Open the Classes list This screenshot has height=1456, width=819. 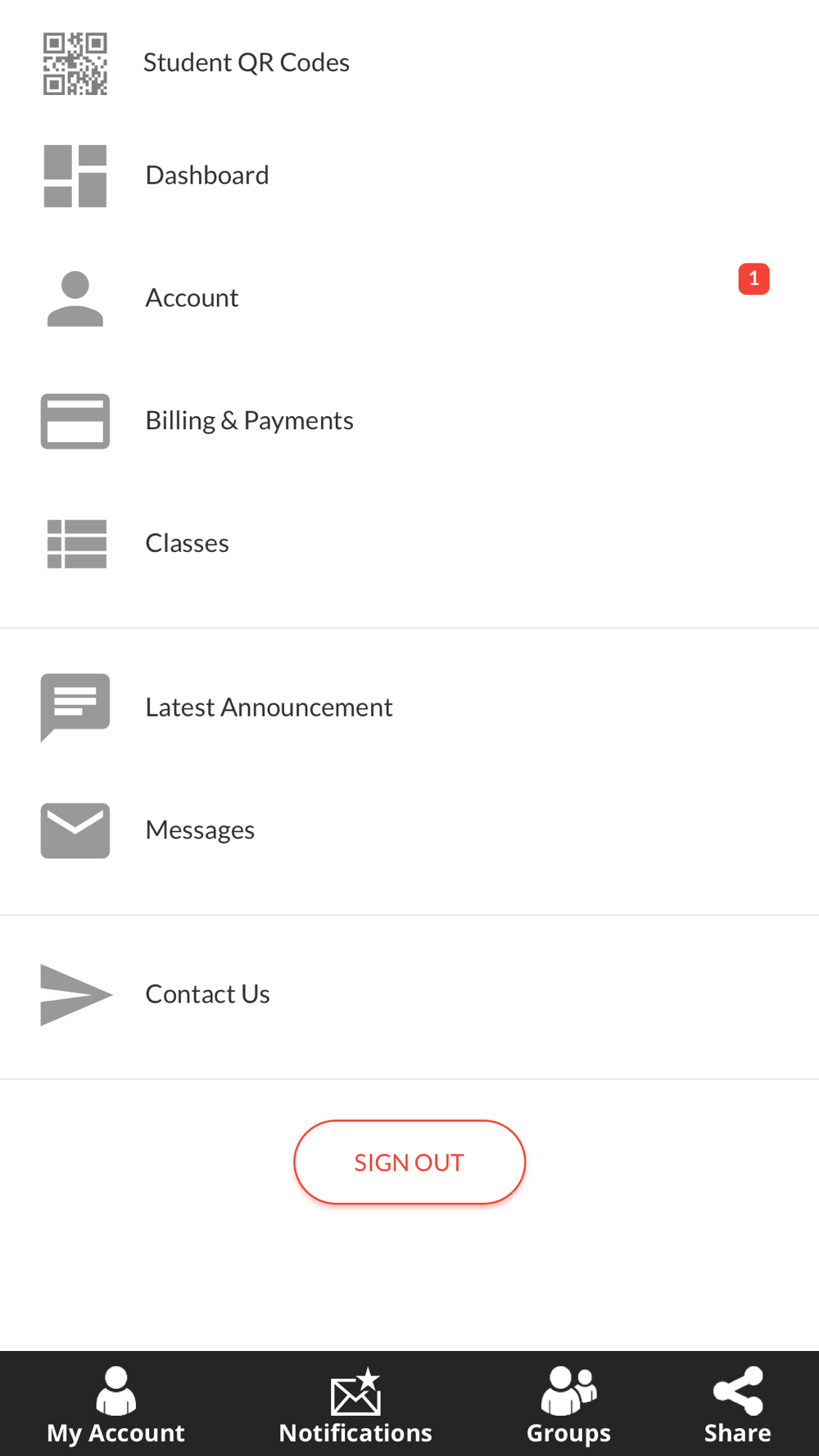409,543
